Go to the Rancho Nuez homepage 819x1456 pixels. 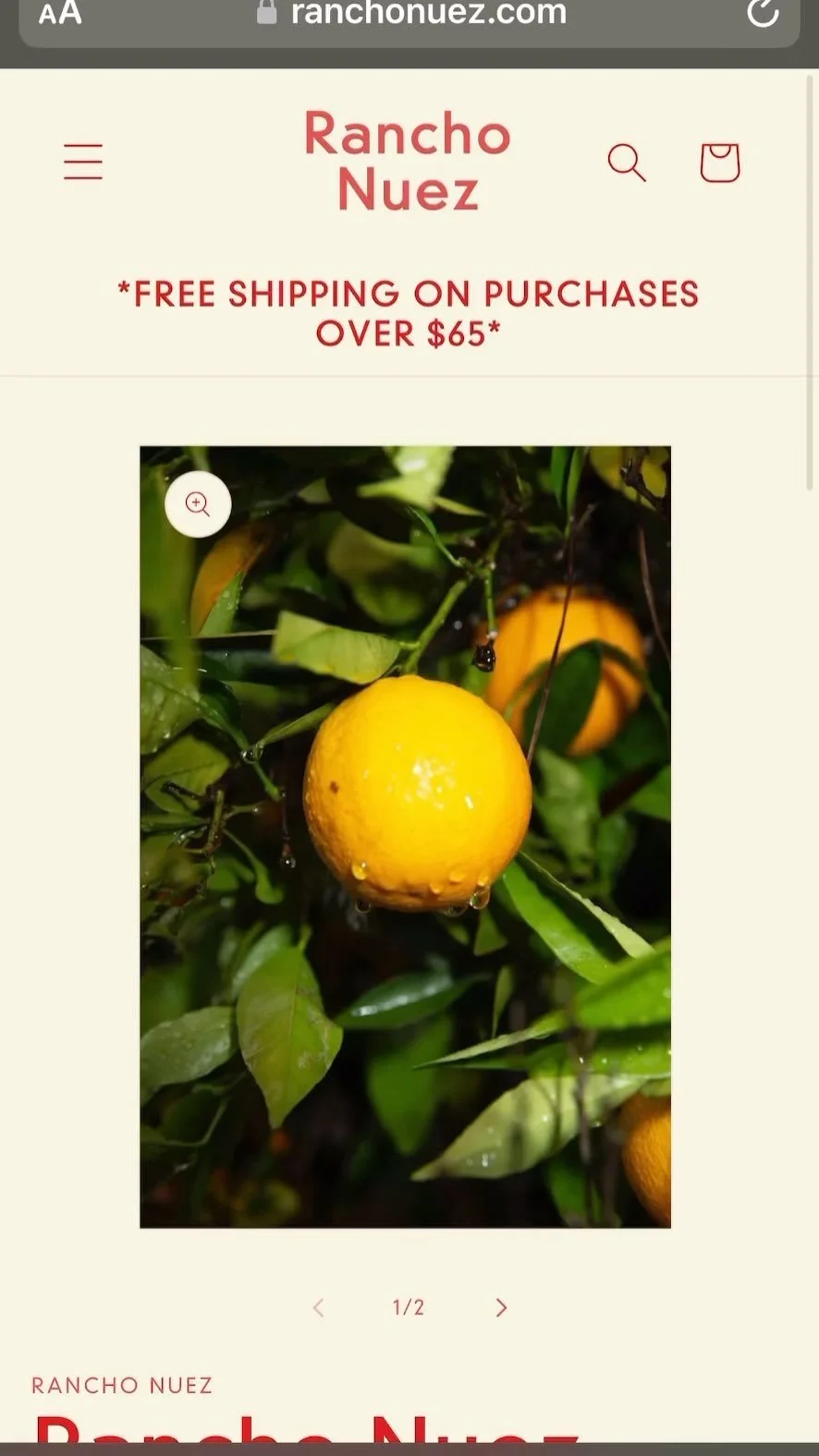coord(408,161)
